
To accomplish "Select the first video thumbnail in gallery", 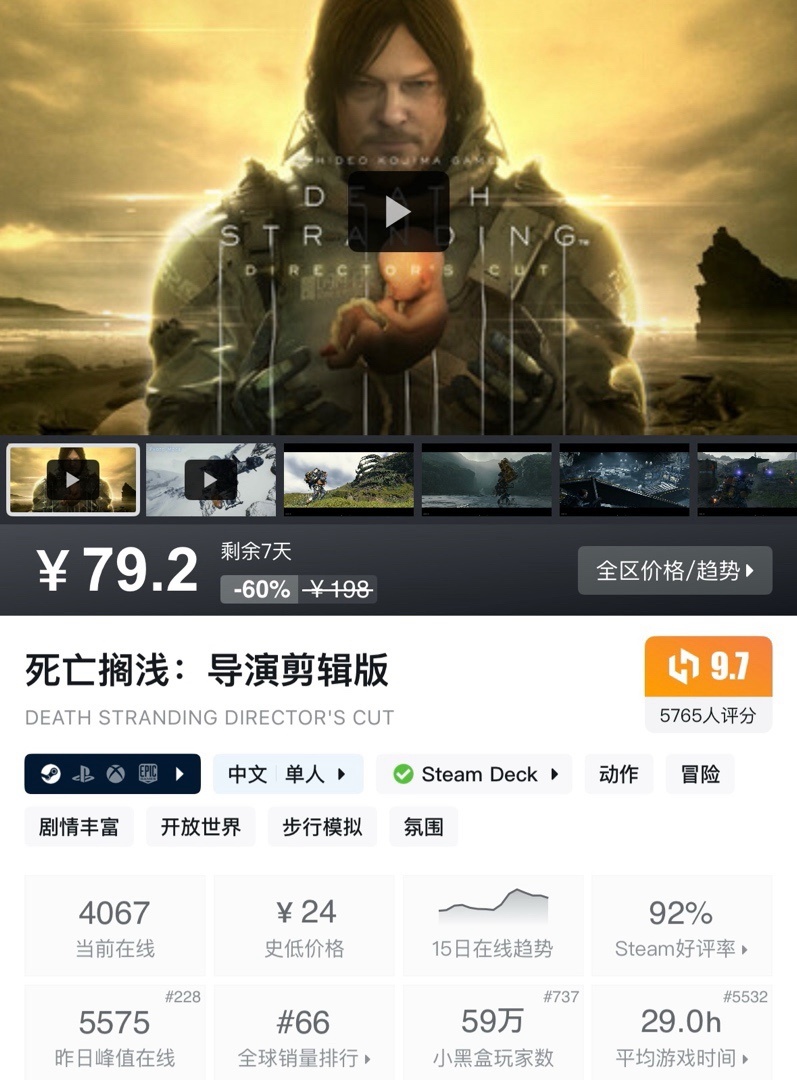I will [73, 480].
